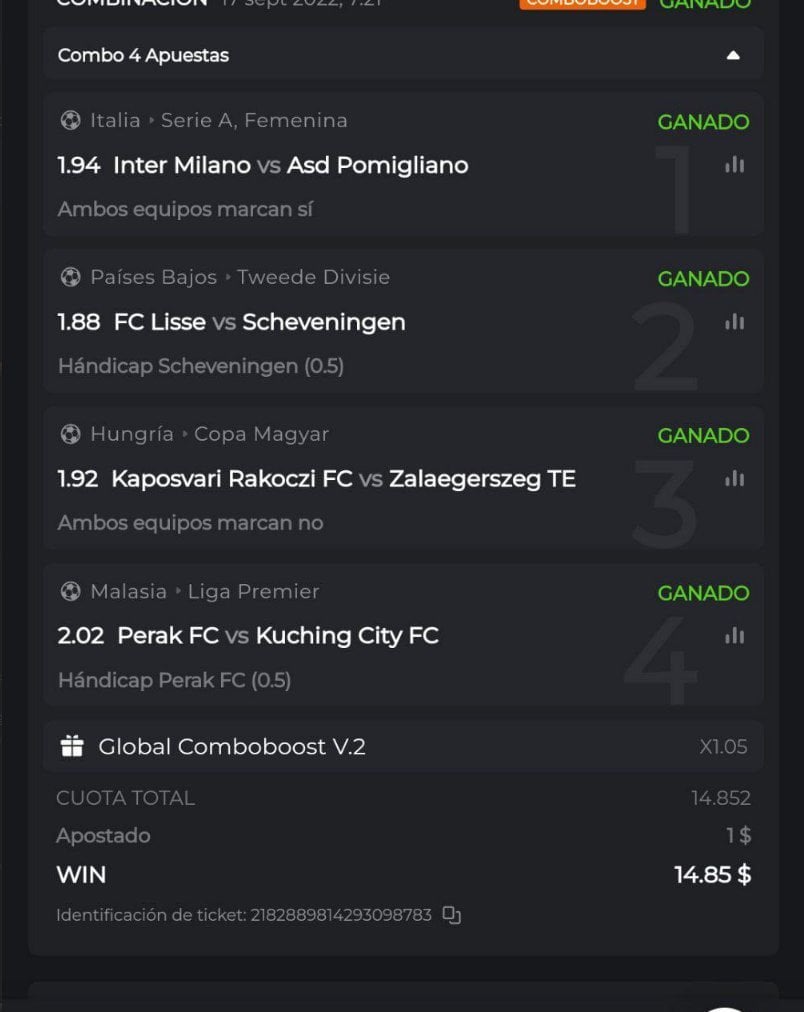The width and height of the screenshot is (804, 1012).
Task: Open the Perak FC vs Kuching City bet
Action: (x=277, y=636)
